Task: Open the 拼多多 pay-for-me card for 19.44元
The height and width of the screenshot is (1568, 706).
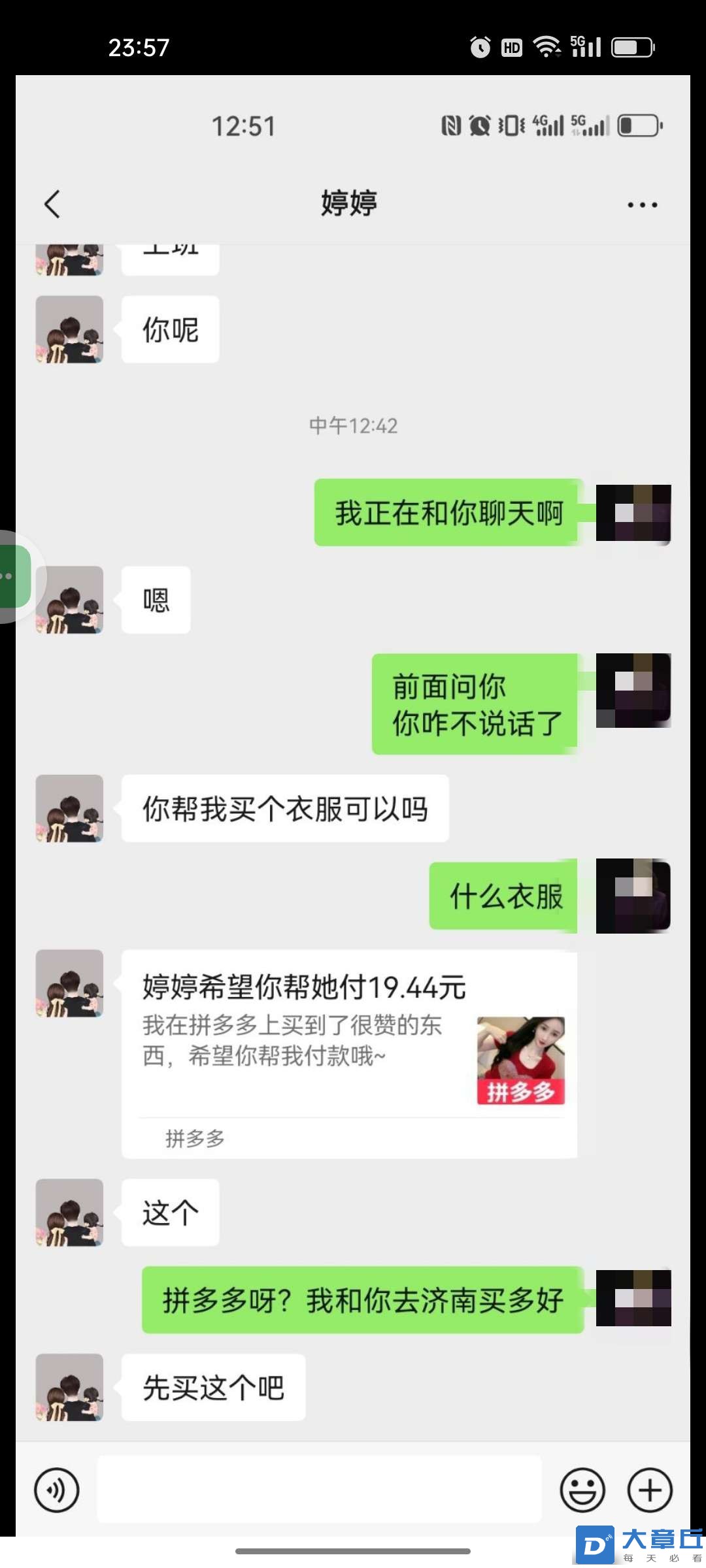Action: point(349,1053)
